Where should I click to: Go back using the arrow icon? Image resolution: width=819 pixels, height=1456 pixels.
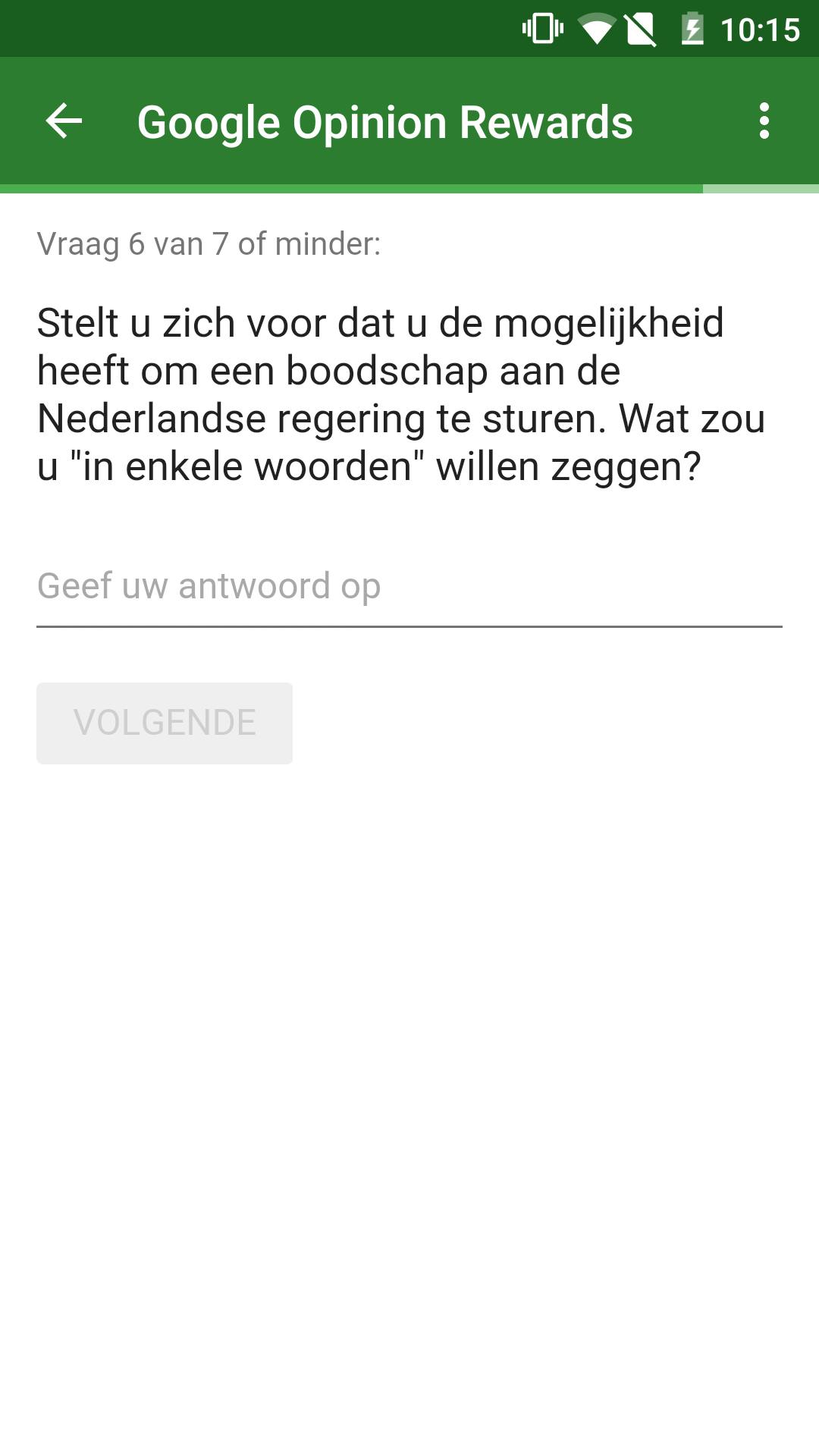click(64, 121)
